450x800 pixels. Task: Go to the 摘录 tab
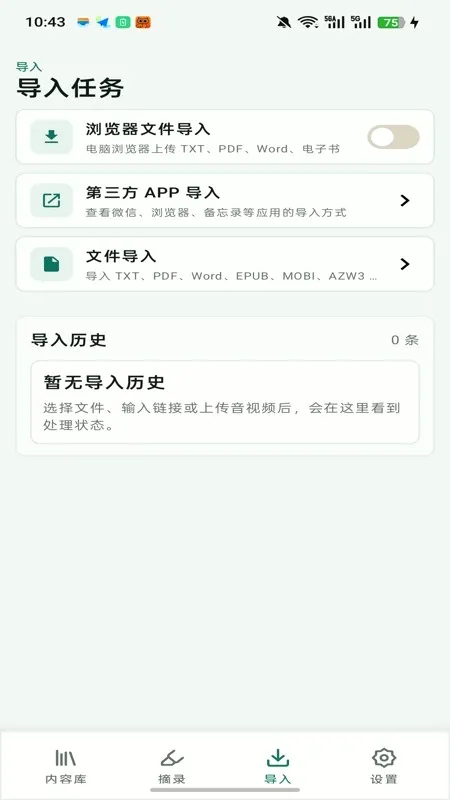coord(172,766)
